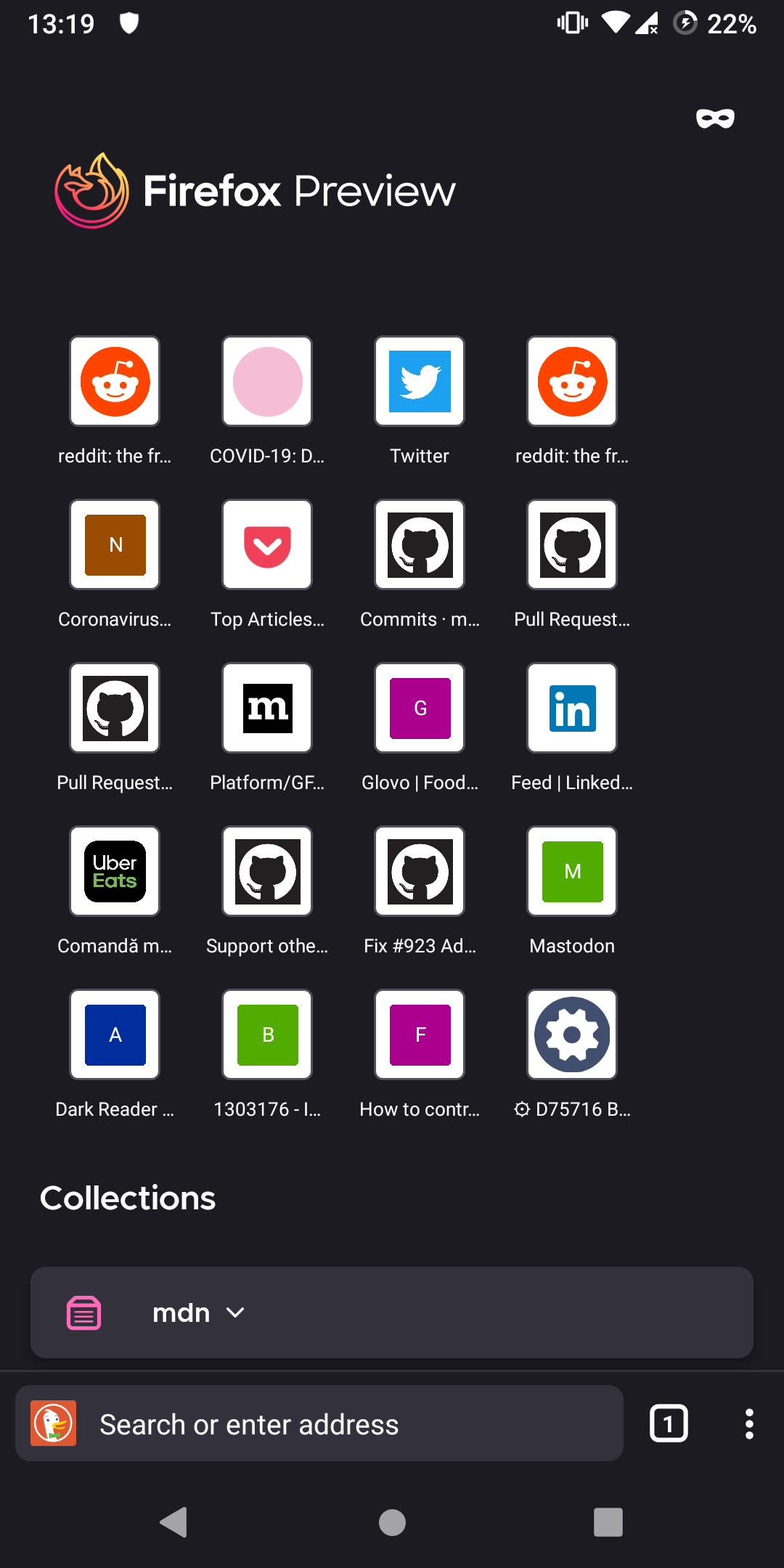Open the Commits GitHub shortcut
Viewport: 784px width, 1568px height.
pyautogui.click(x=420, y=545)
